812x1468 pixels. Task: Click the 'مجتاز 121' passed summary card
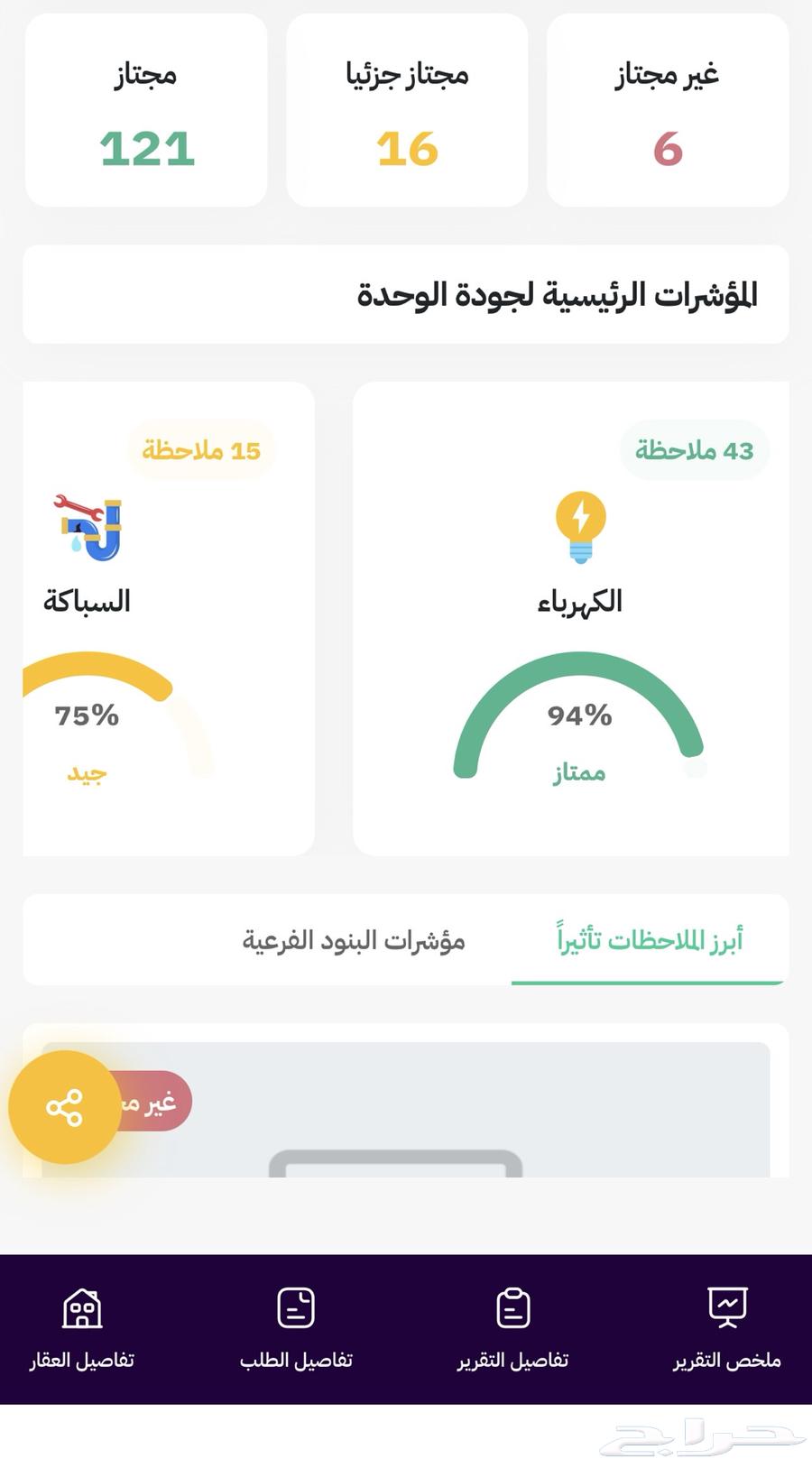[146, 108]
